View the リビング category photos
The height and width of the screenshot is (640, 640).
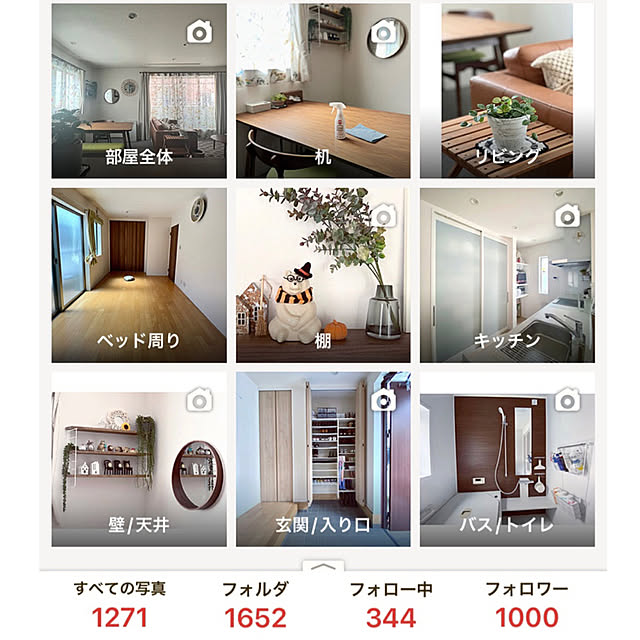[x=507, y=92]
